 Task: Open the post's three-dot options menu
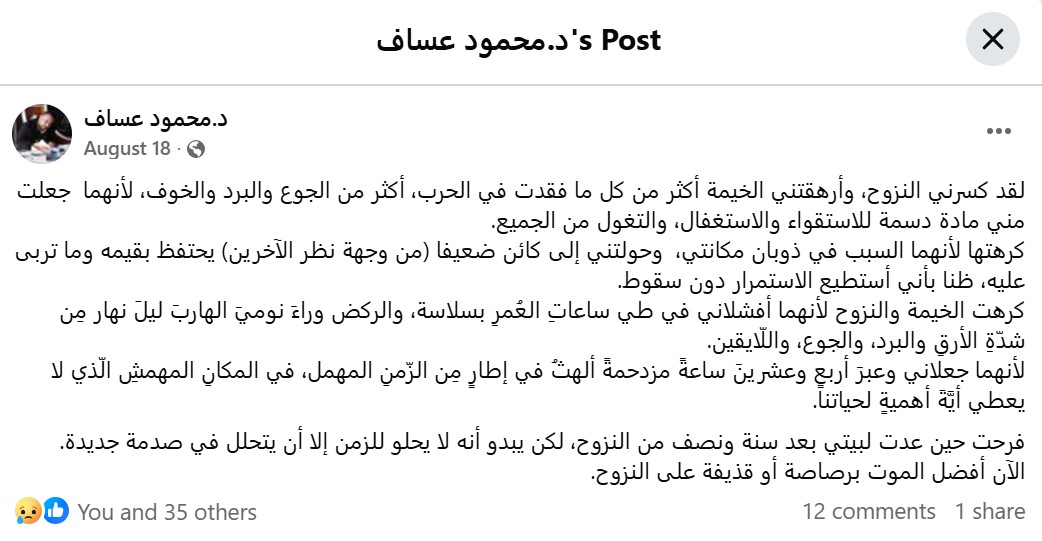pos(999,132)
